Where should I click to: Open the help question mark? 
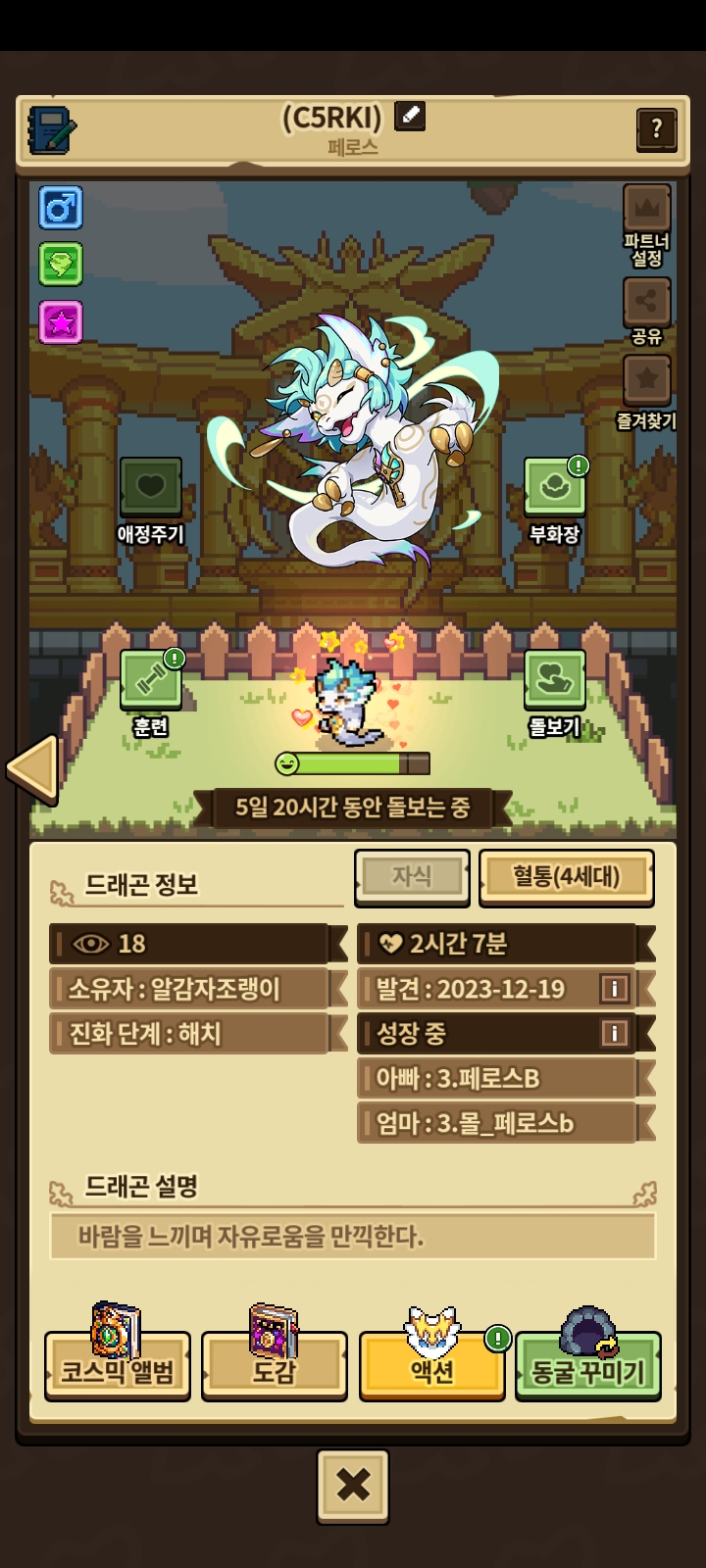point(656,128)
